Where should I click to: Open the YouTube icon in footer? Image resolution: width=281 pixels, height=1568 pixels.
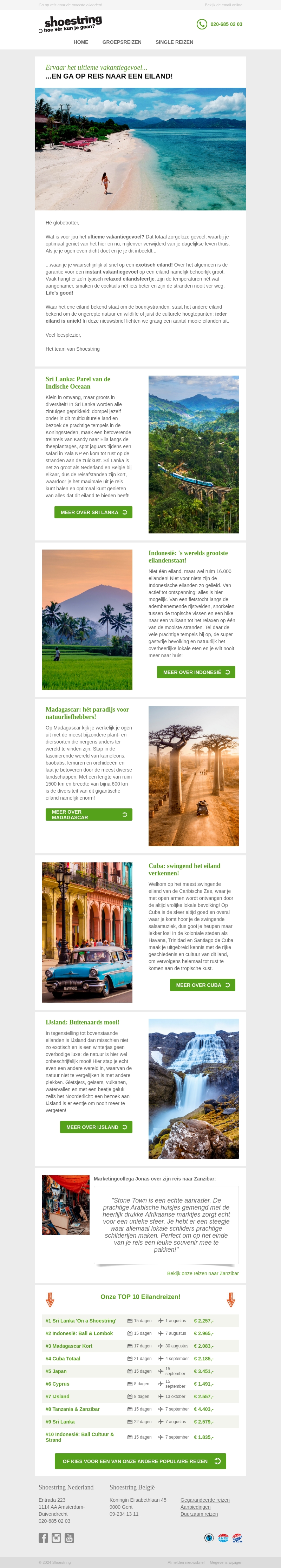point(70,1537)
